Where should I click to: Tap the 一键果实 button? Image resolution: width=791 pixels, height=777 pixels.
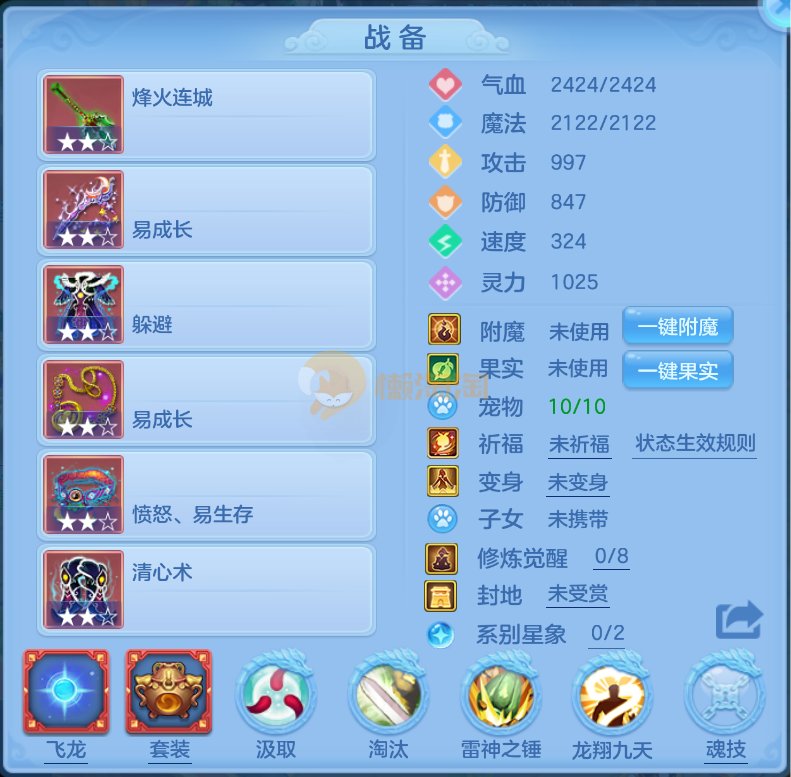tap(677, 370)
